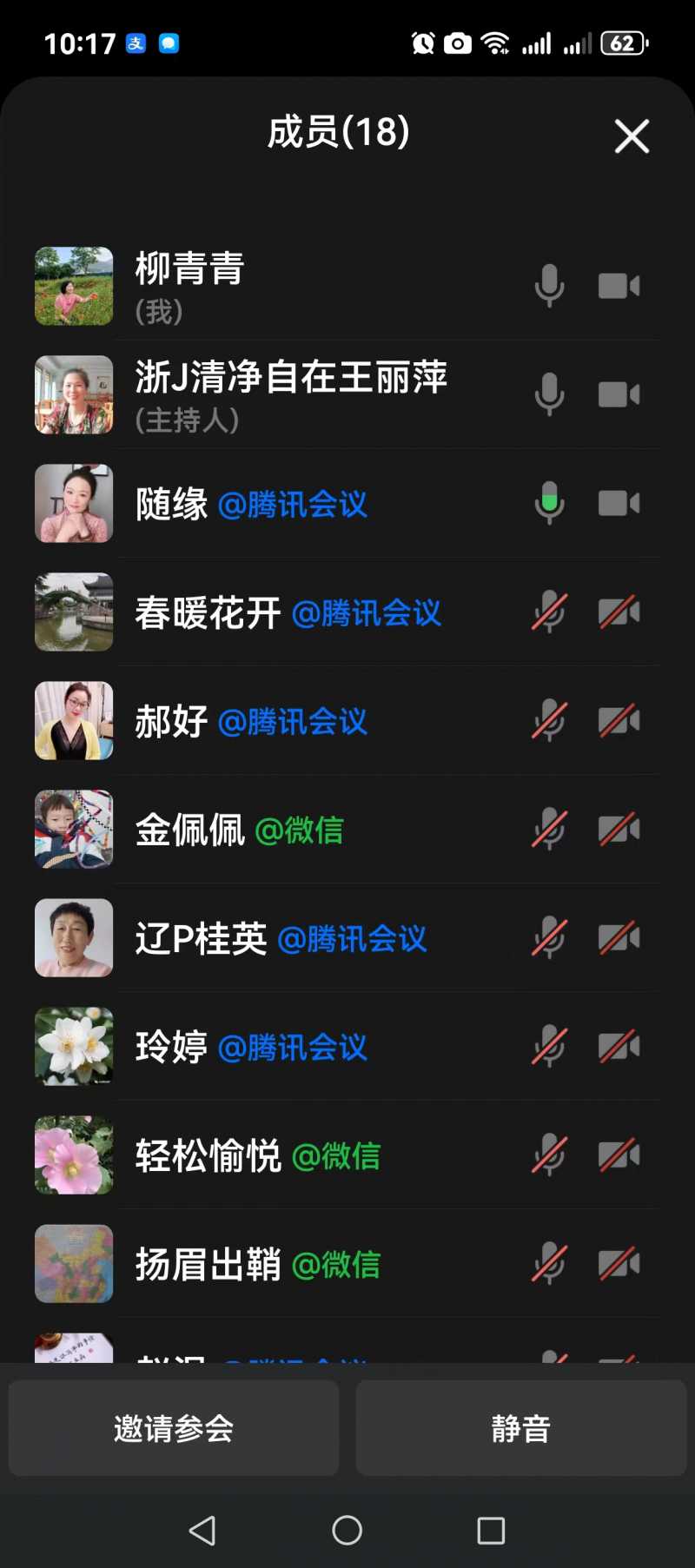This screenshot has height=1568, width=695.
Task: Open member row 随缘
Action: click(x=252, y=504)
